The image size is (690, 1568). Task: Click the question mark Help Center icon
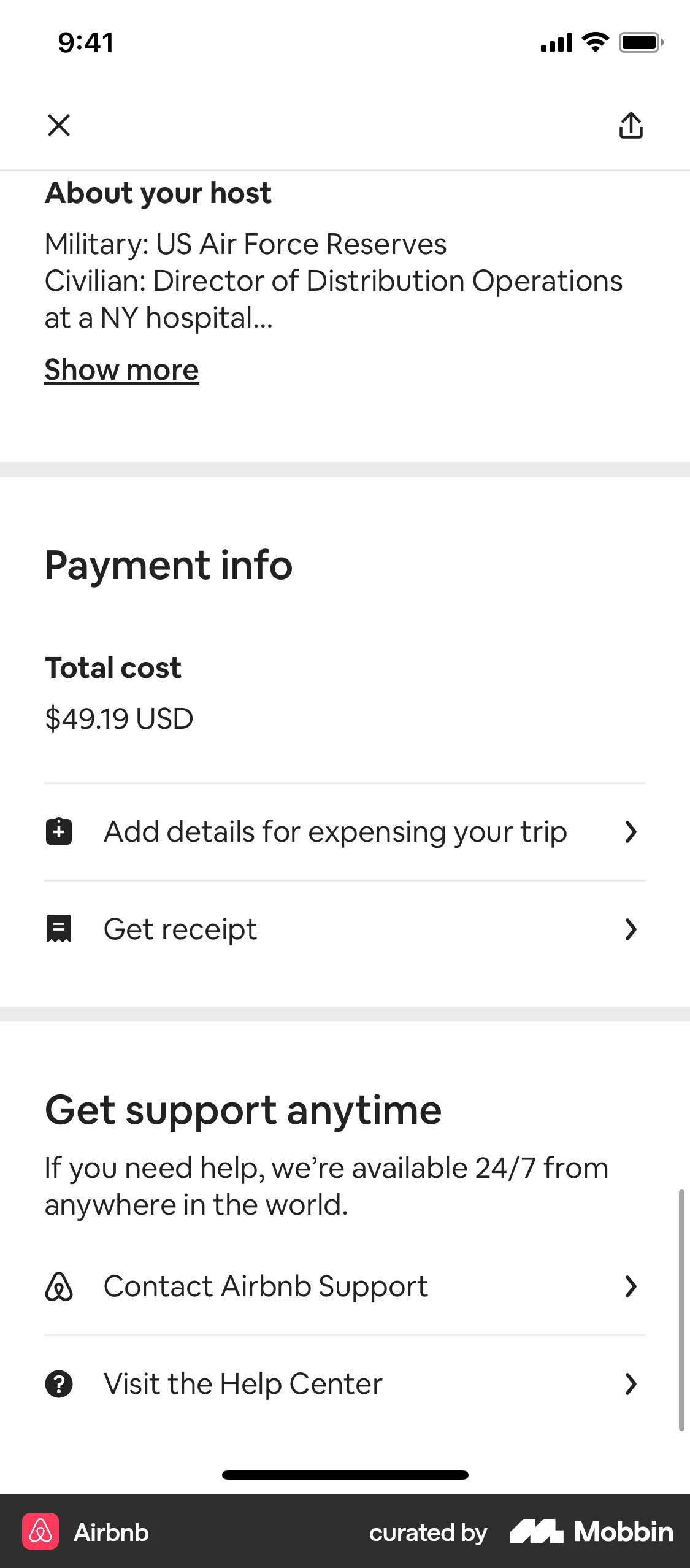coord(58,1382)
